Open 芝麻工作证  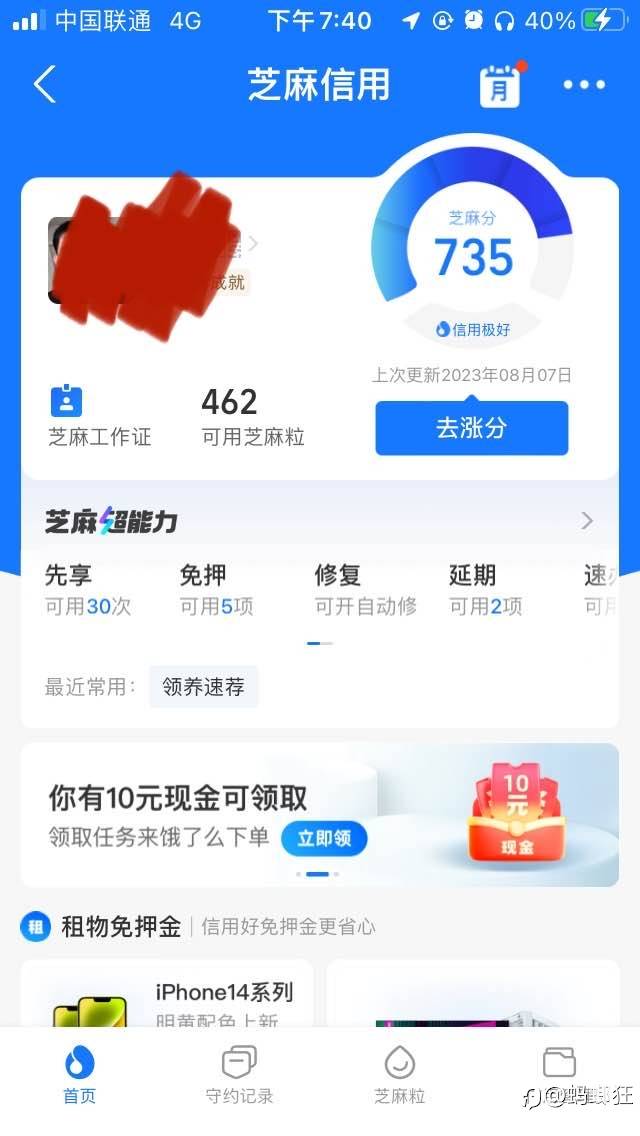99,418
